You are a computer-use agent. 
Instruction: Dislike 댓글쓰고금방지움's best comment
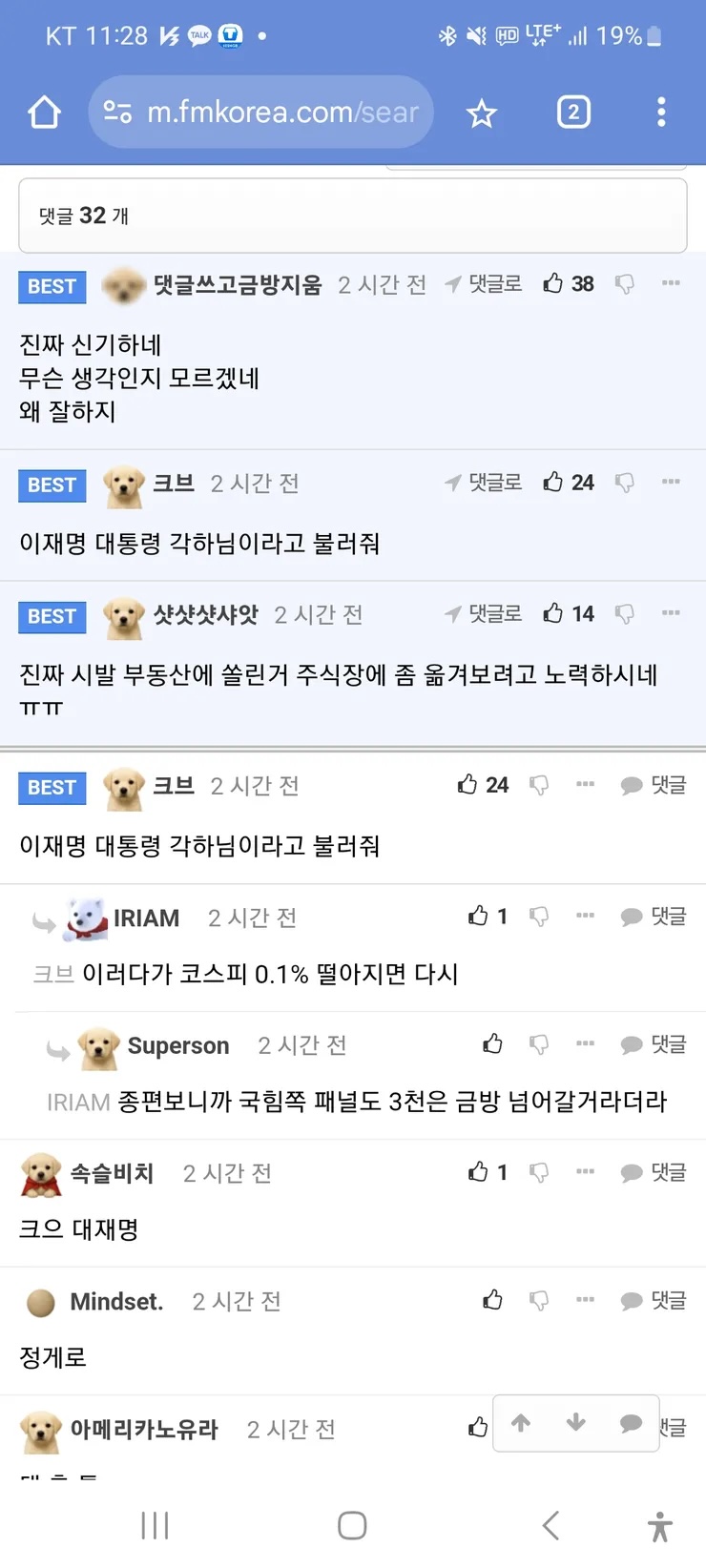point(625,283)
